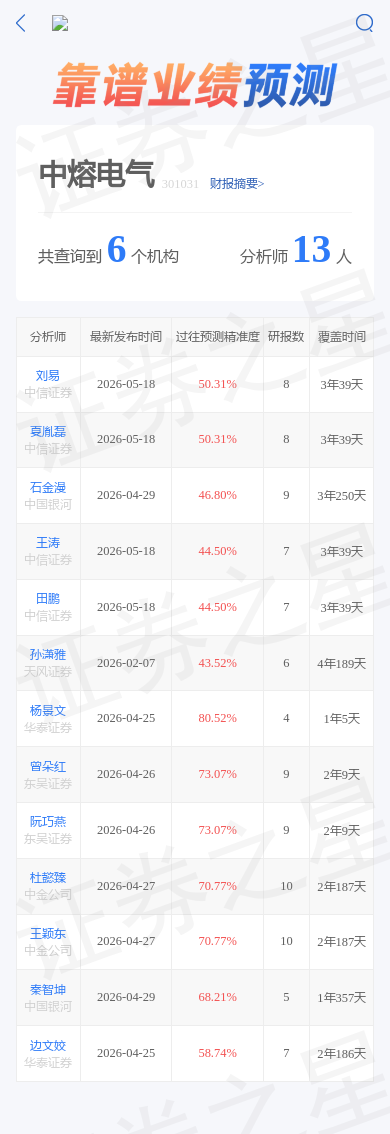Viewport: 390px width, 1134px height.
Task: Select analyst 秦智坤
Action: tap(48, 989)
